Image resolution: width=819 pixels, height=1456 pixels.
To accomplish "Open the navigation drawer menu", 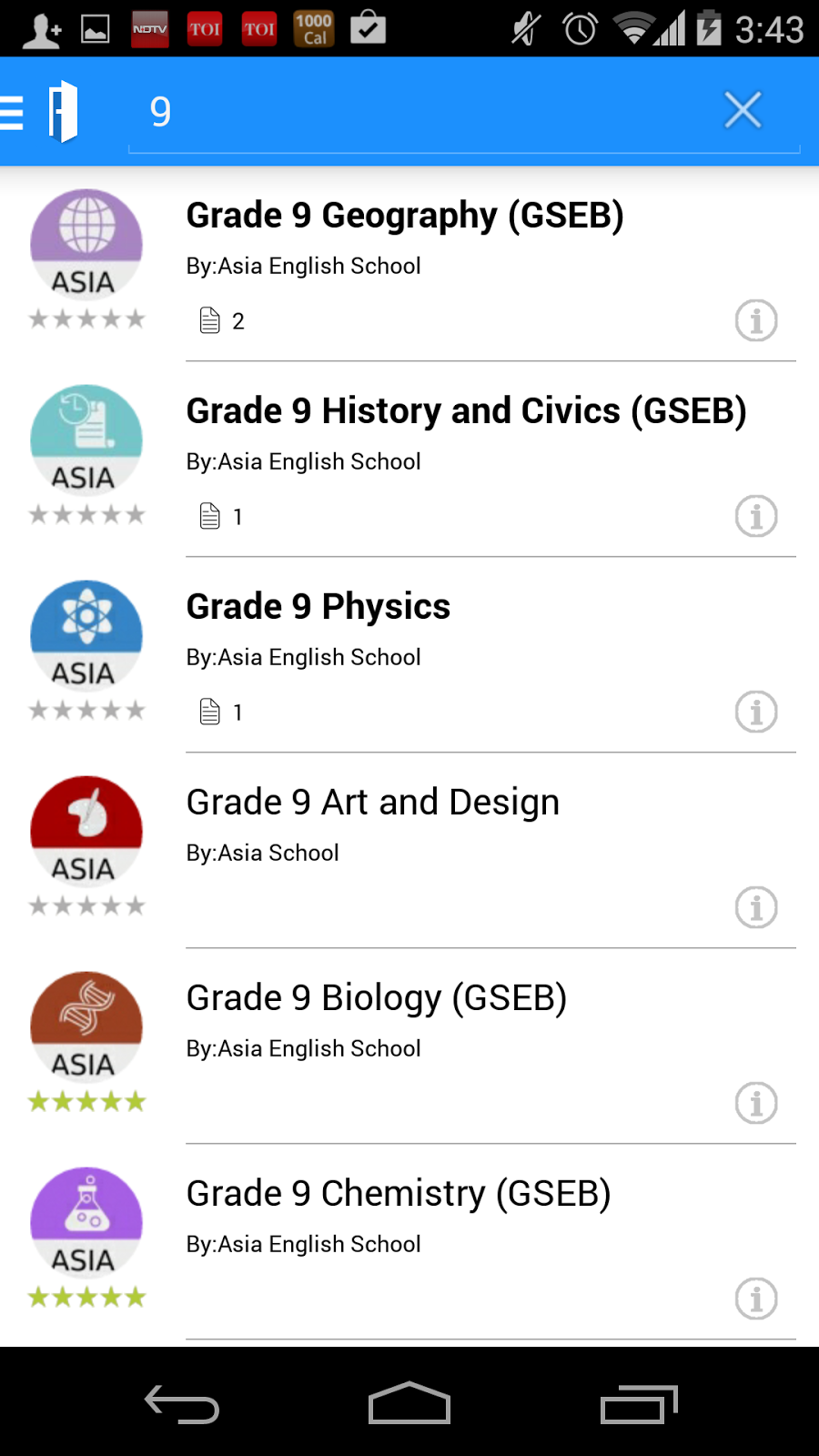I will pyautogui.click(x=13, y=112).
